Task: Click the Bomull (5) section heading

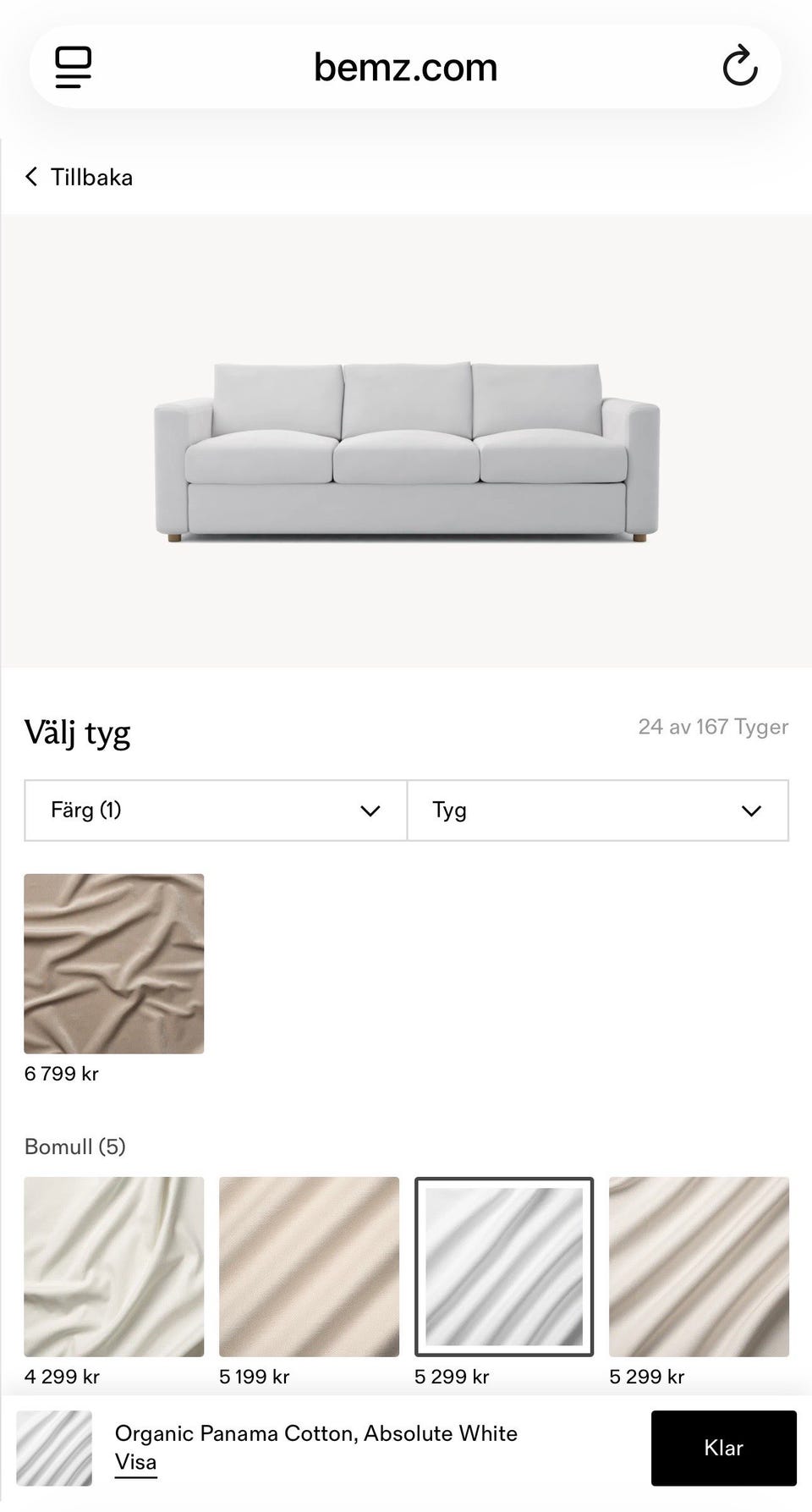Action: click(x=75, y=1146)
